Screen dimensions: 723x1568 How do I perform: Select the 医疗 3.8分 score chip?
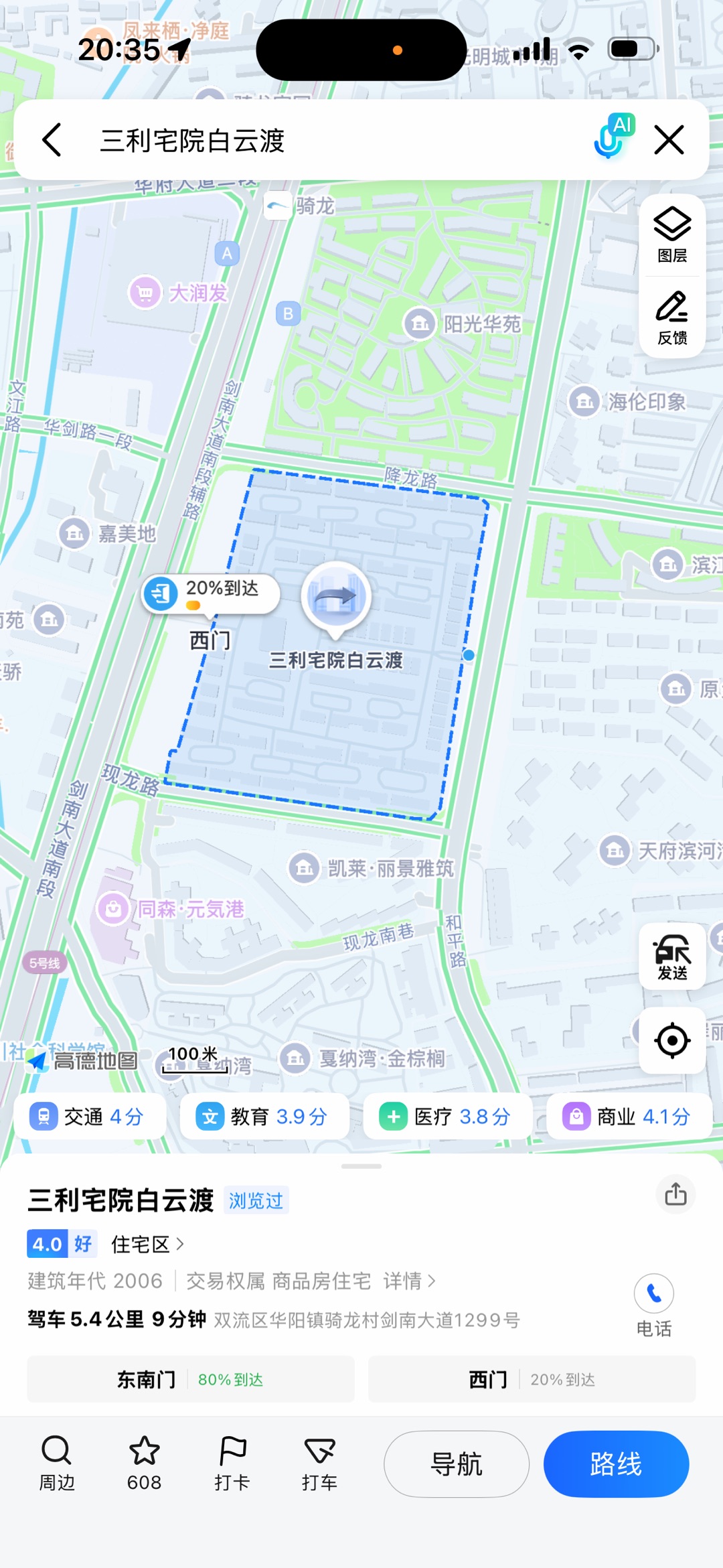(x=447, y=1117)
